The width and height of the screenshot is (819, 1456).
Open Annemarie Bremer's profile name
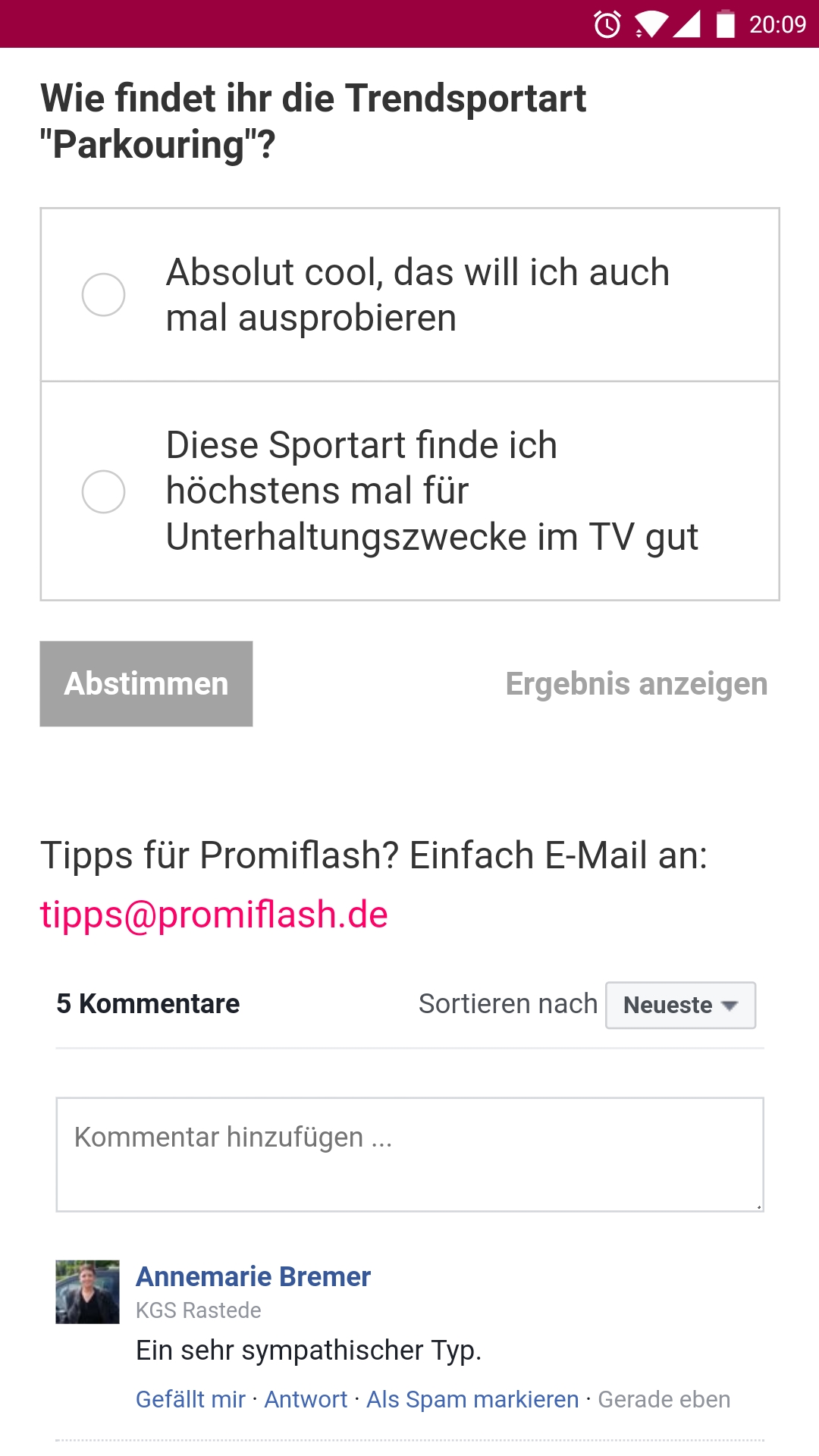point(253,1277)
